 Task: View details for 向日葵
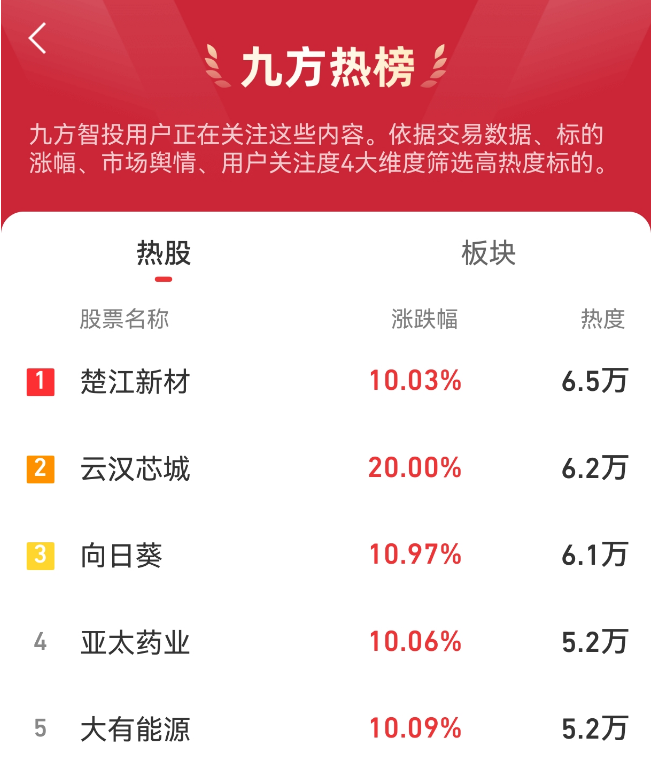coord(121,555)
